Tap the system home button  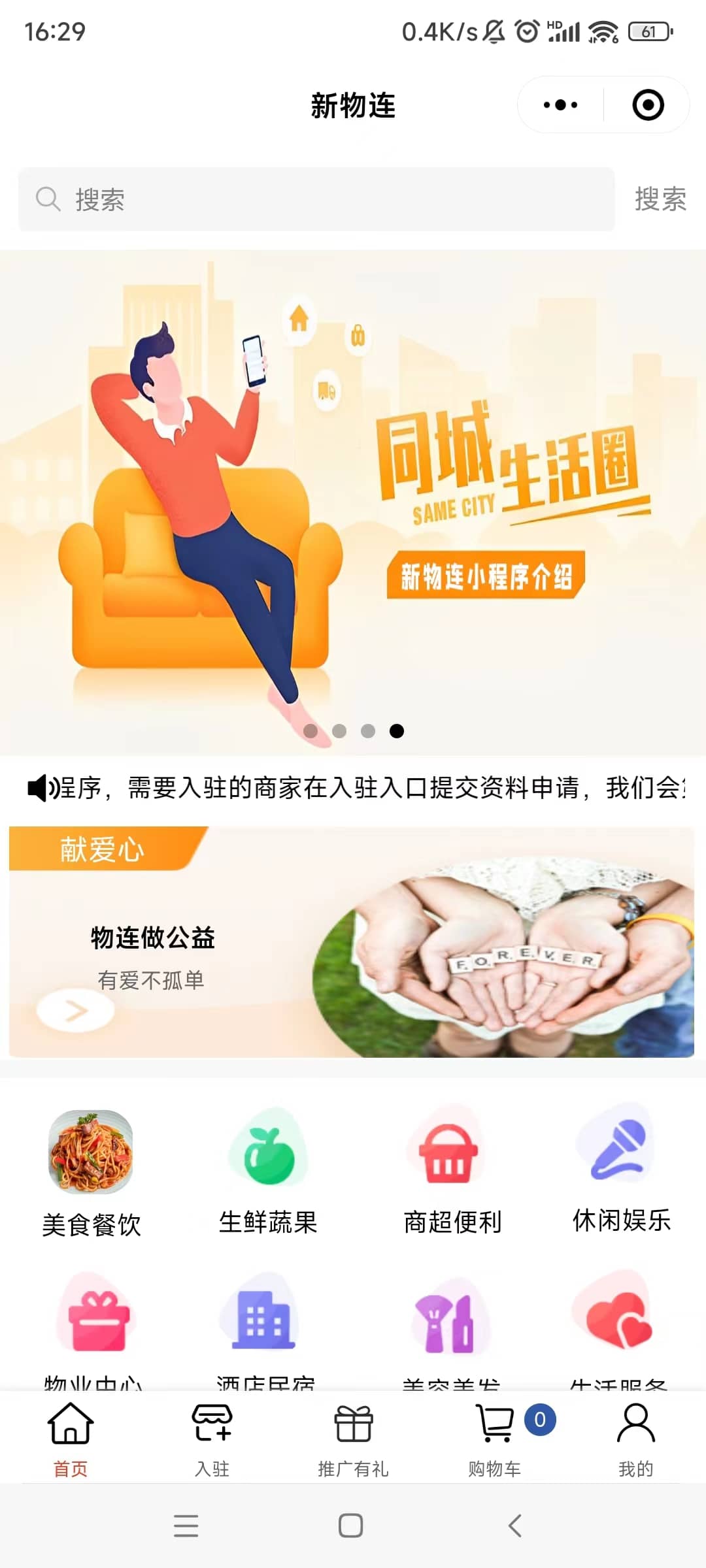(351, 1526)
